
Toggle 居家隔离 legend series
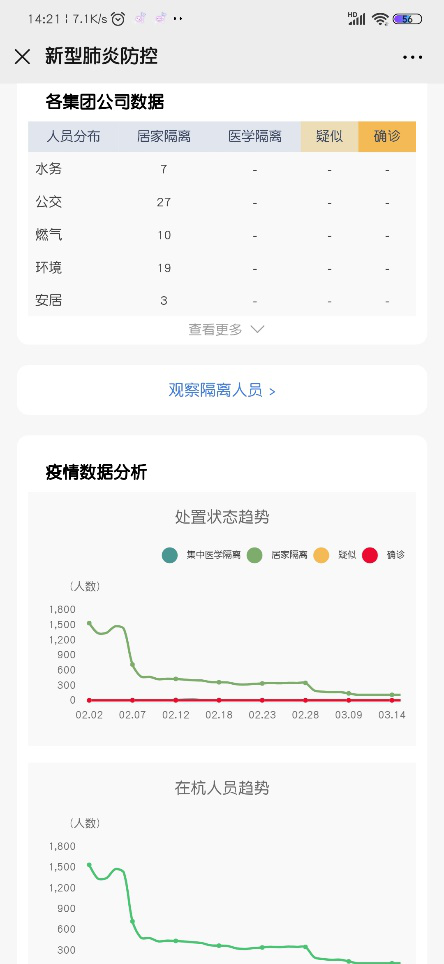[277, 555]
